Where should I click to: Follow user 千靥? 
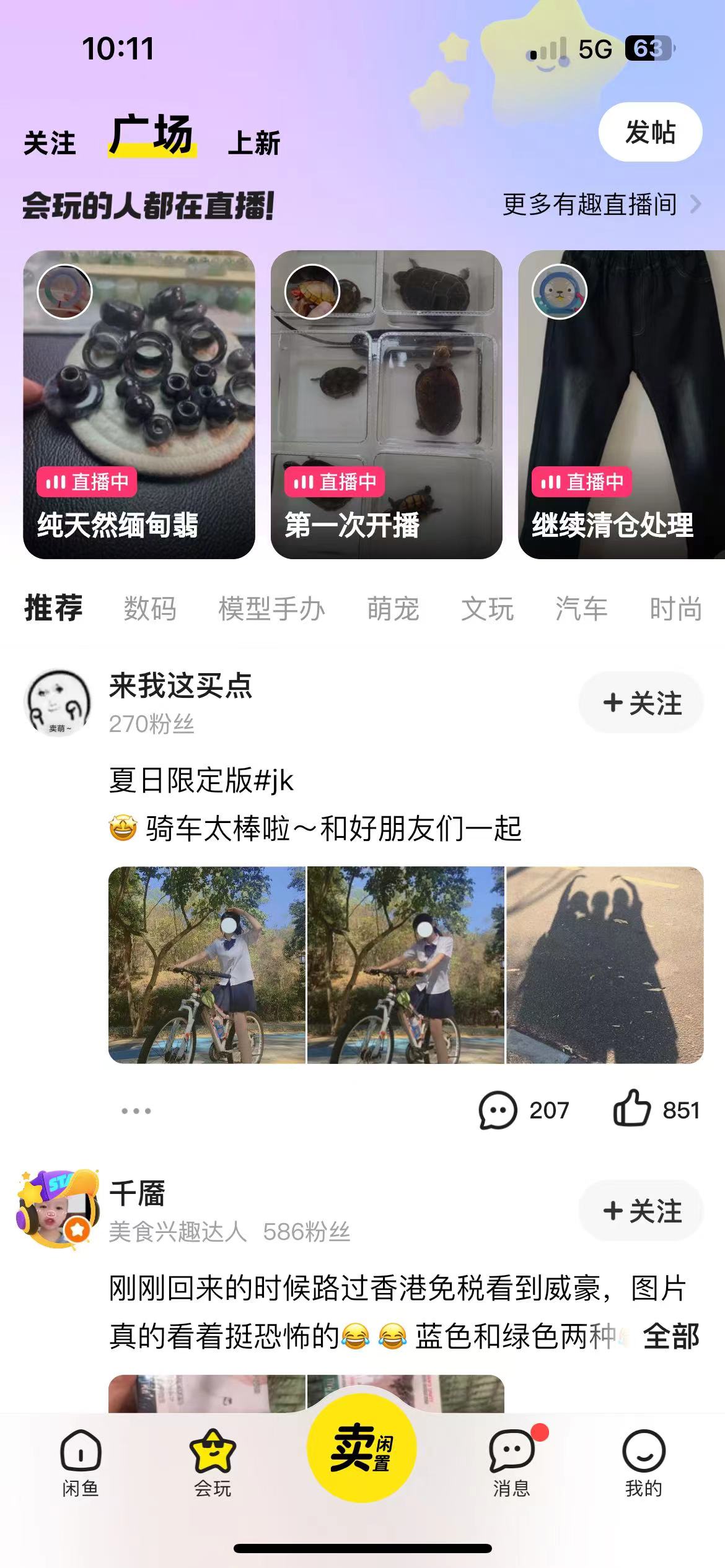tap(641, 1211)
